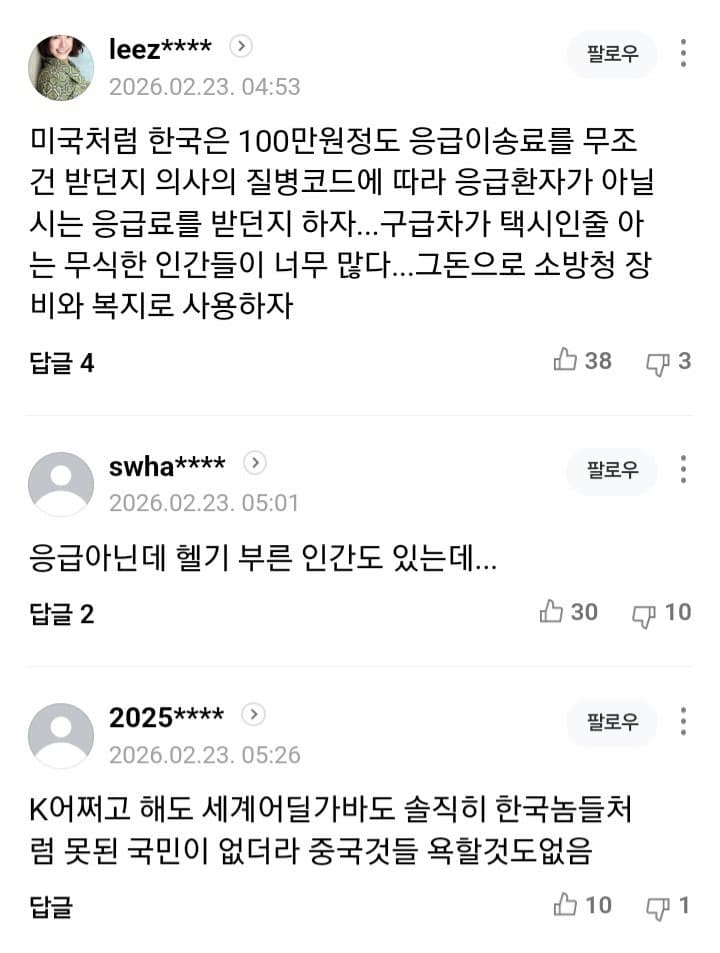
Task: Follow user 2025****
Action: click(x=612, y=722)
